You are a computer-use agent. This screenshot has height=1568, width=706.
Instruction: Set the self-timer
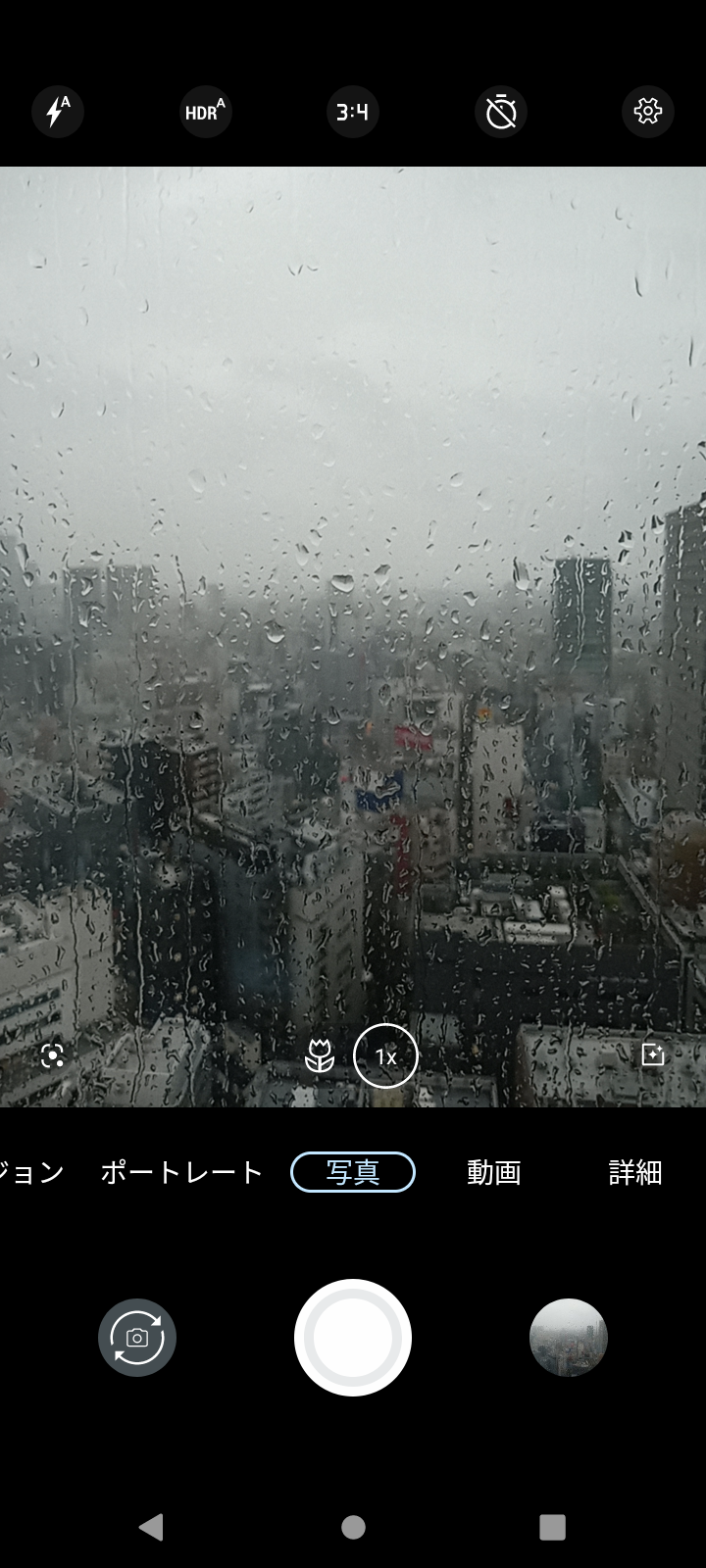tap(501, 112)
